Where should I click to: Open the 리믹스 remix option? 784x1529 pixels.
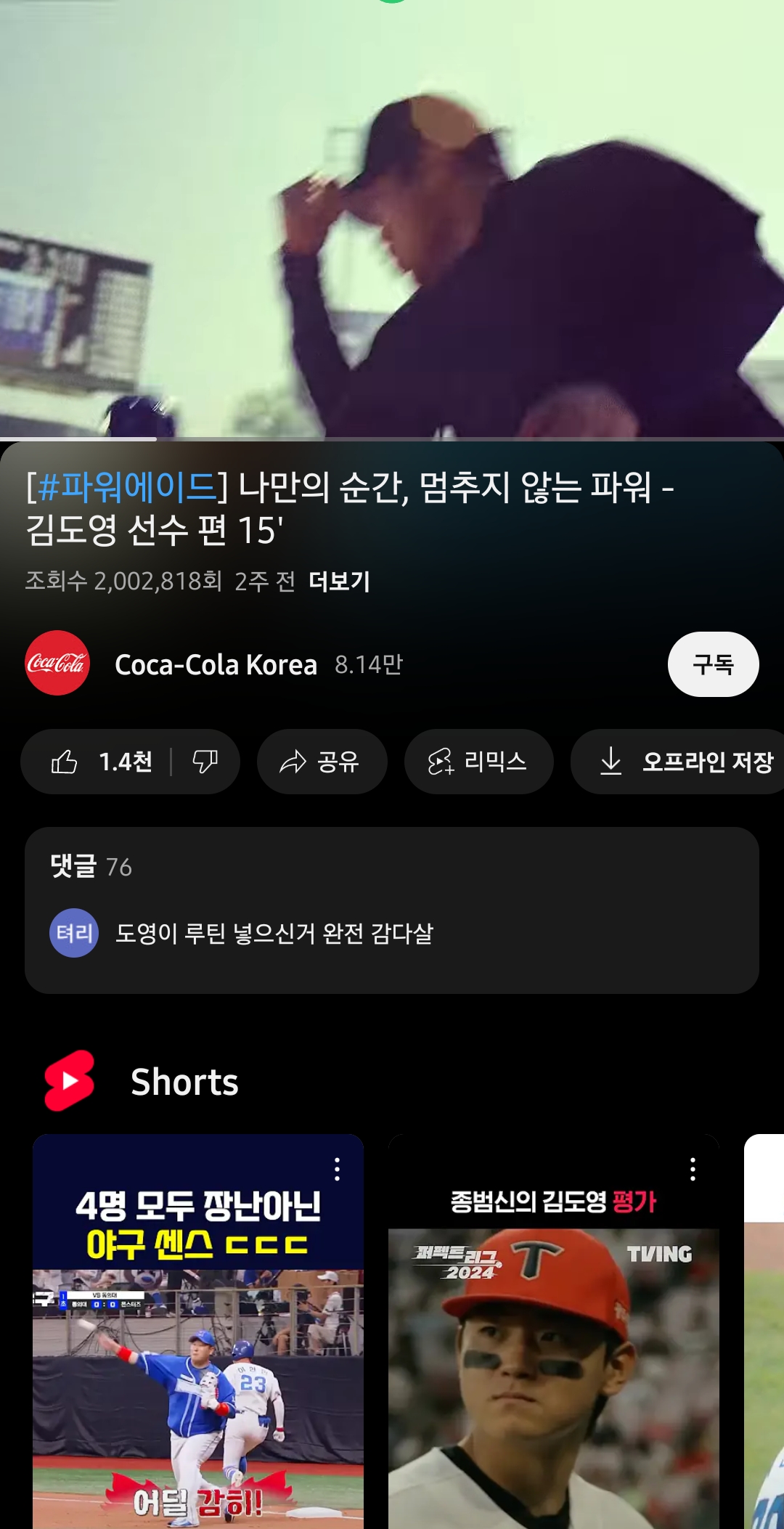(x=478, y=762)
